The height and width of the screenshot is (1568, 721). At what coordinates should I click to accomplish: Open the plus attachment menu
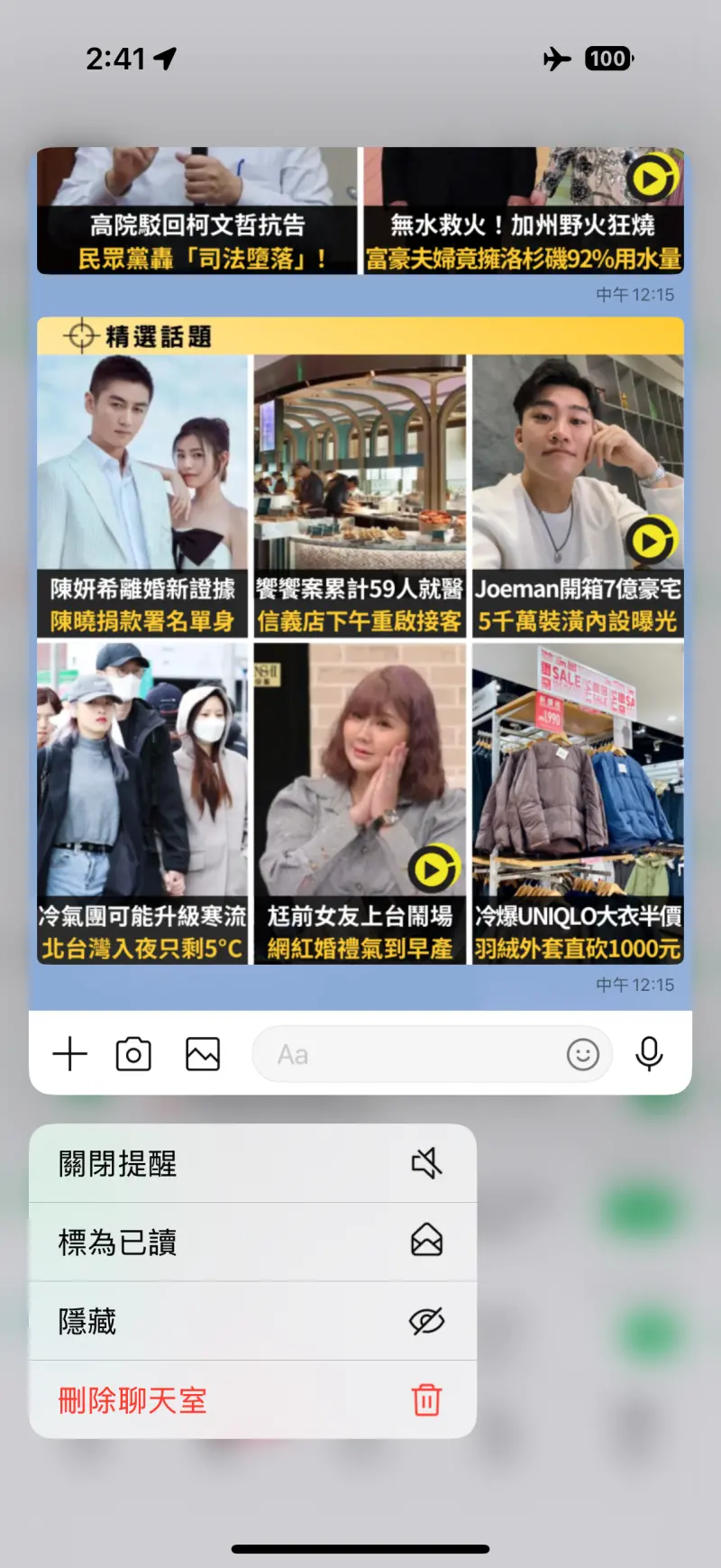pyautogui.click(x=70, y=1053)
